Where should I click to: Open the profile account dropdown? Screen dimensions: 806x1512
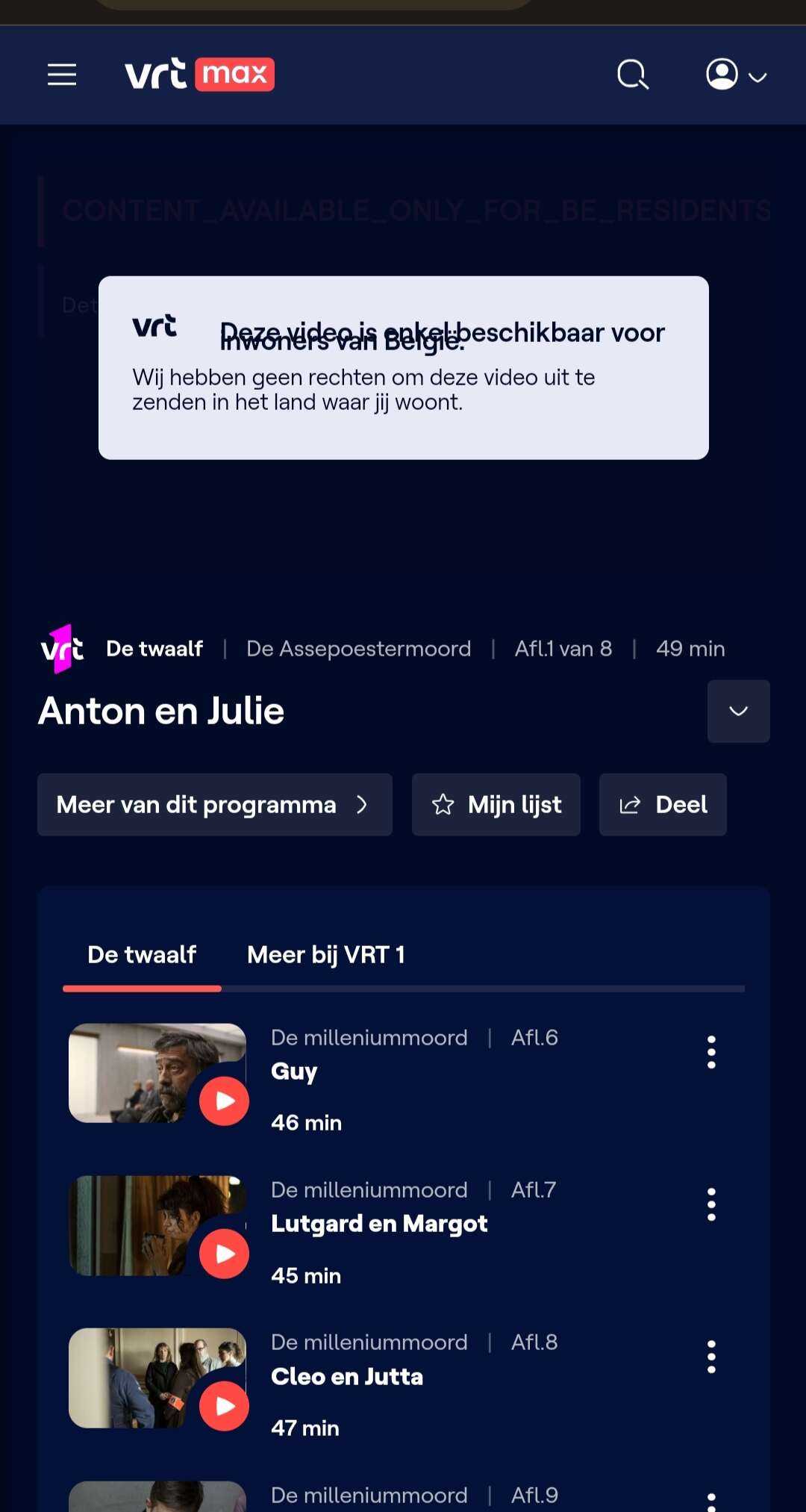[x=737, y=75]
